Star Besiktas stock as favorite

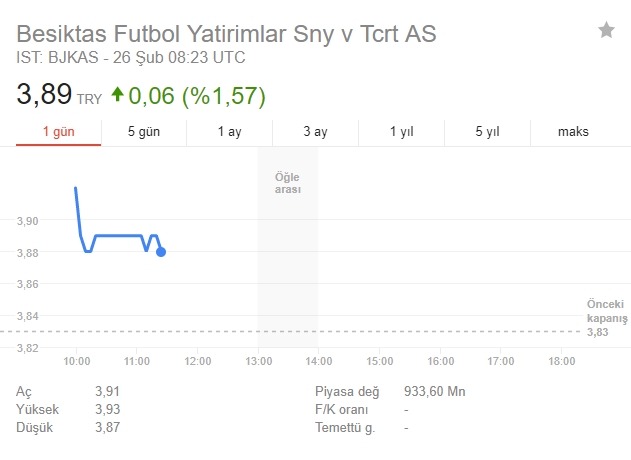606,31
